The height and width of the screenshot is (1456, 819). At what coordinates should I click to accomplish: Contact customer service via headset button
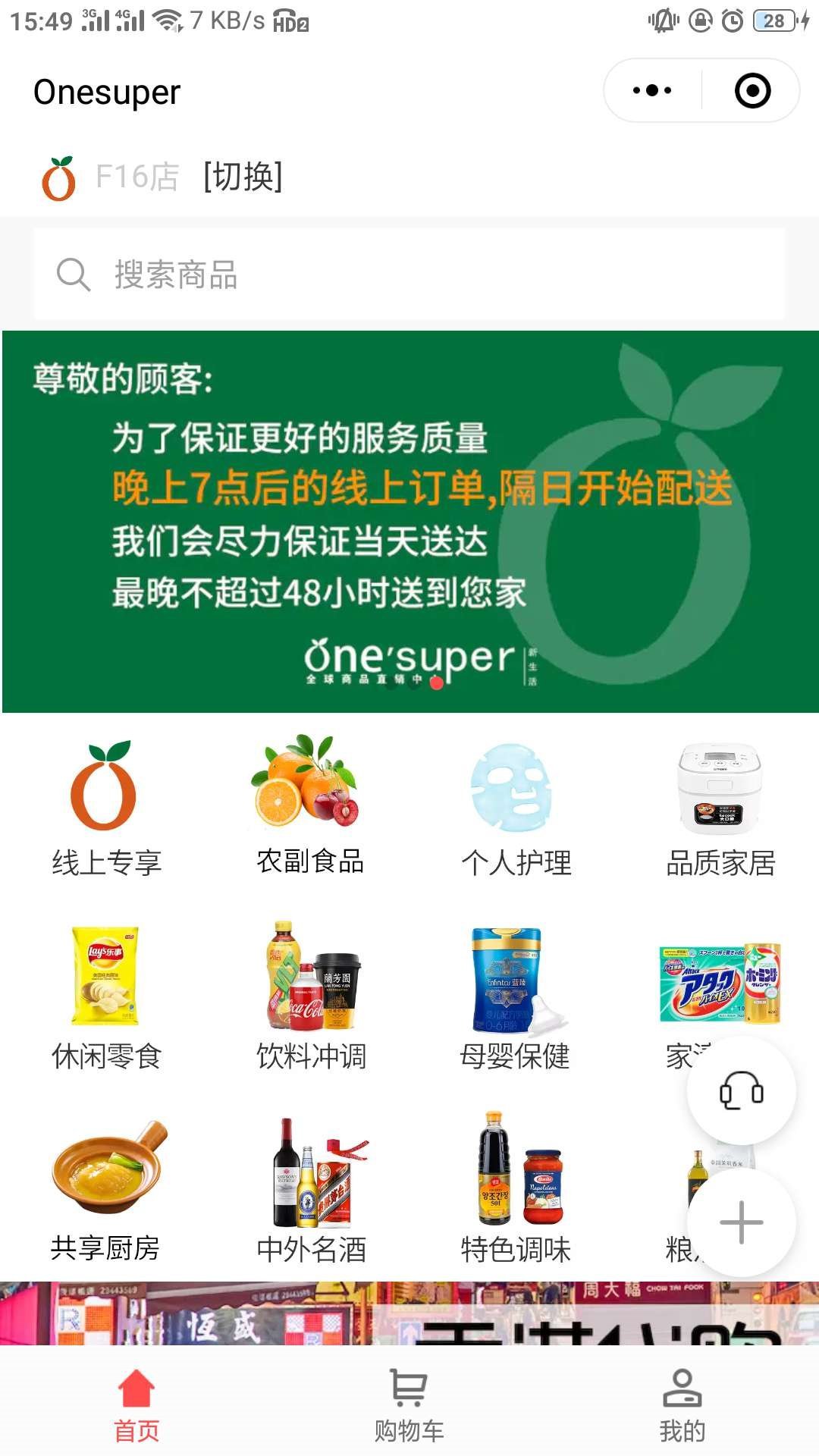tap(741, 1090)
